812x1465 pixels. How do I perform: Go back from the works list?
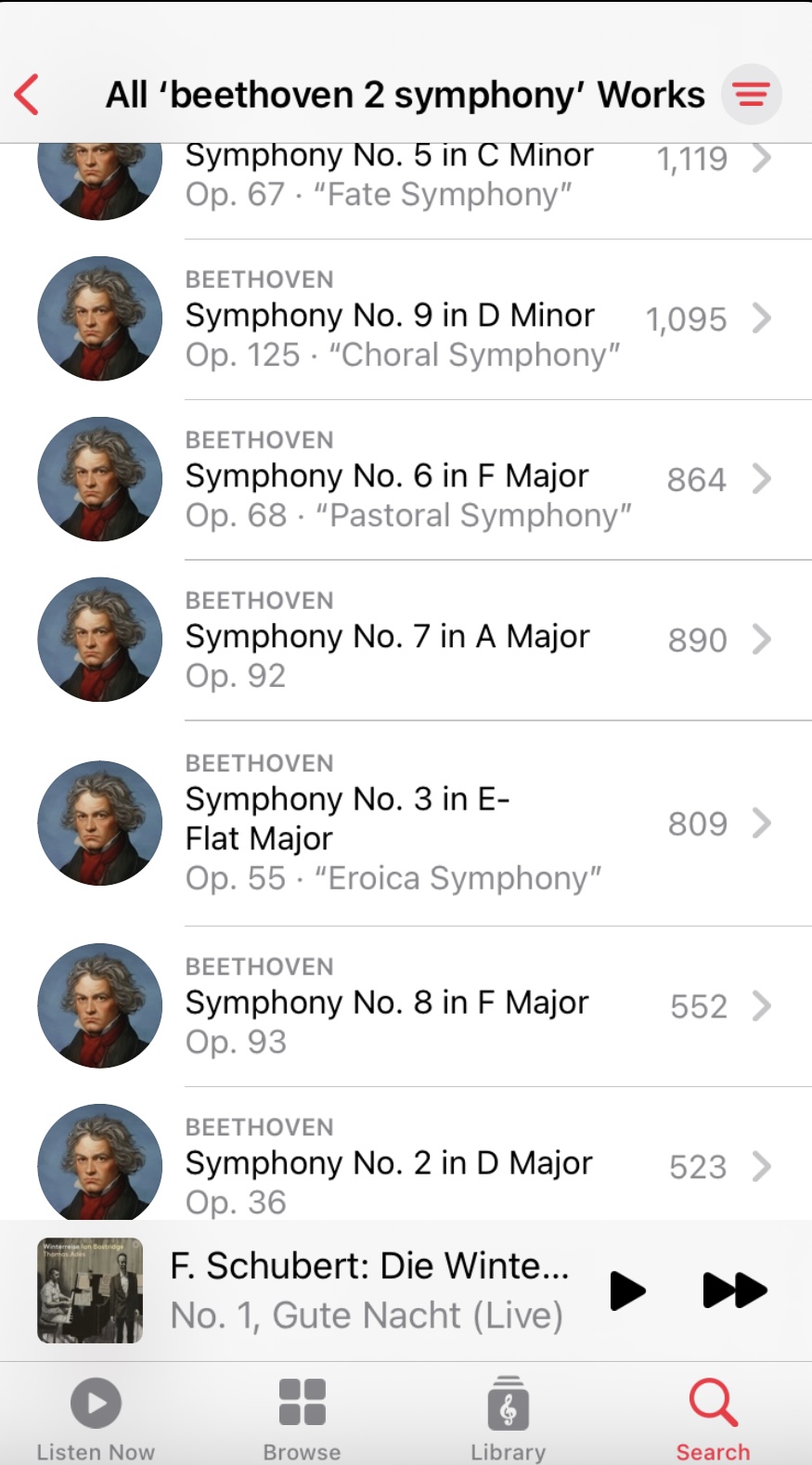tap(28, 95)
